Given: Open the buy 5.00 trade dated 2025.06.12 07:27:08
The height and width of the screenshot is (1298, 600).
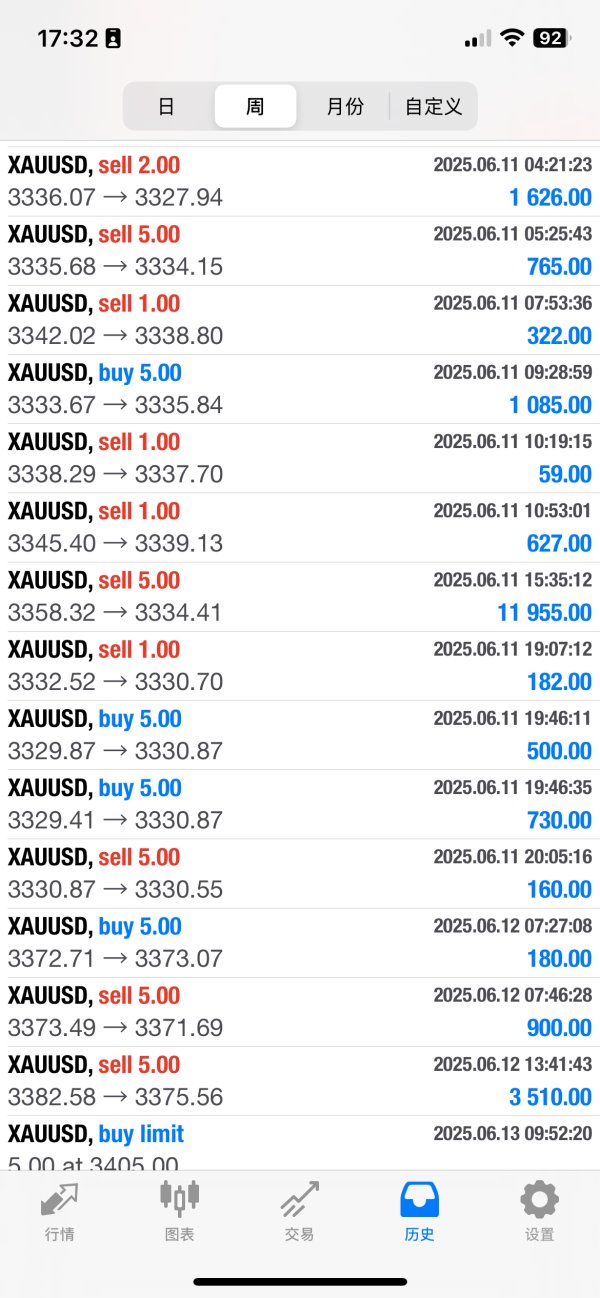Looking at the screenshot, I should [300, 943].
